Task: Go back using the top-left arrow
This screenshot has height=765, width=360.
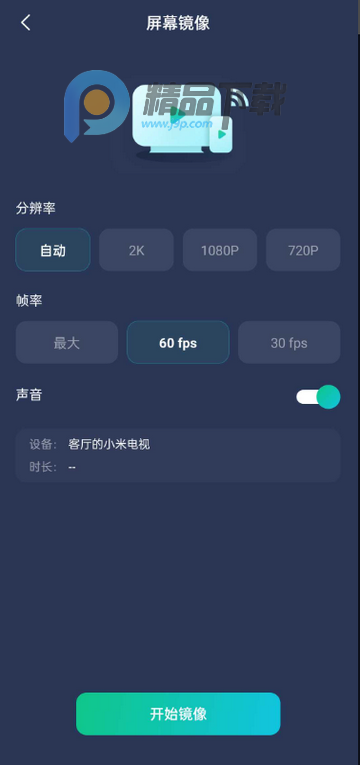Action: click(25, 22)
